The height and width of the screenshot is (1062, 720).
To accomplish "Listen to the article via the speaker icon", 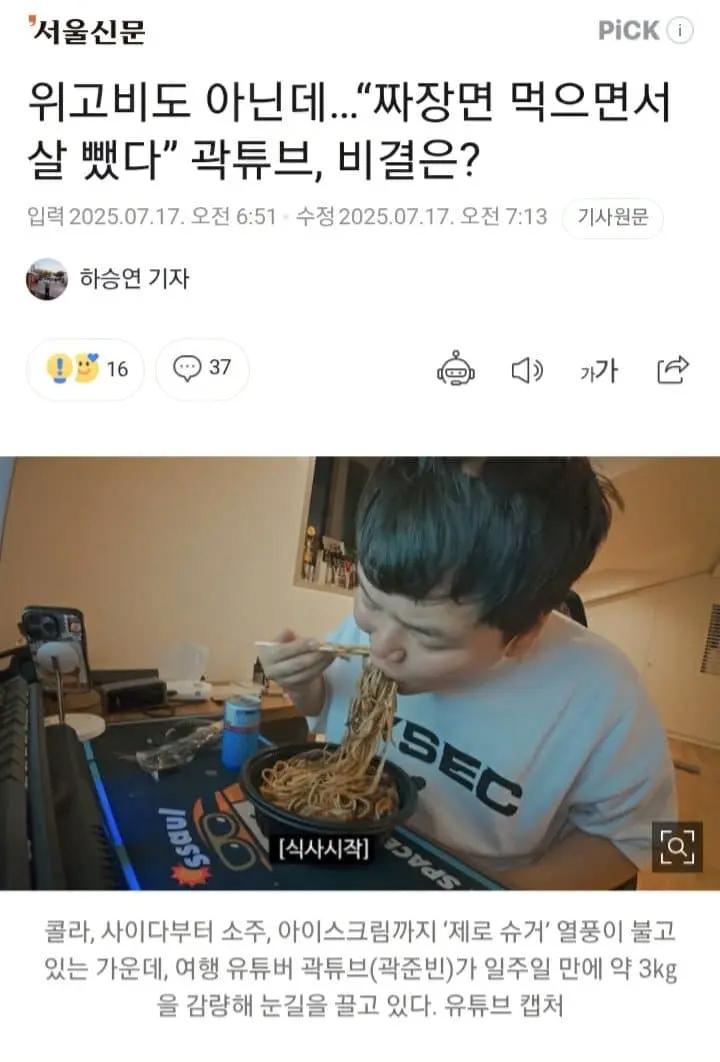I will click(x=526, y=370).
